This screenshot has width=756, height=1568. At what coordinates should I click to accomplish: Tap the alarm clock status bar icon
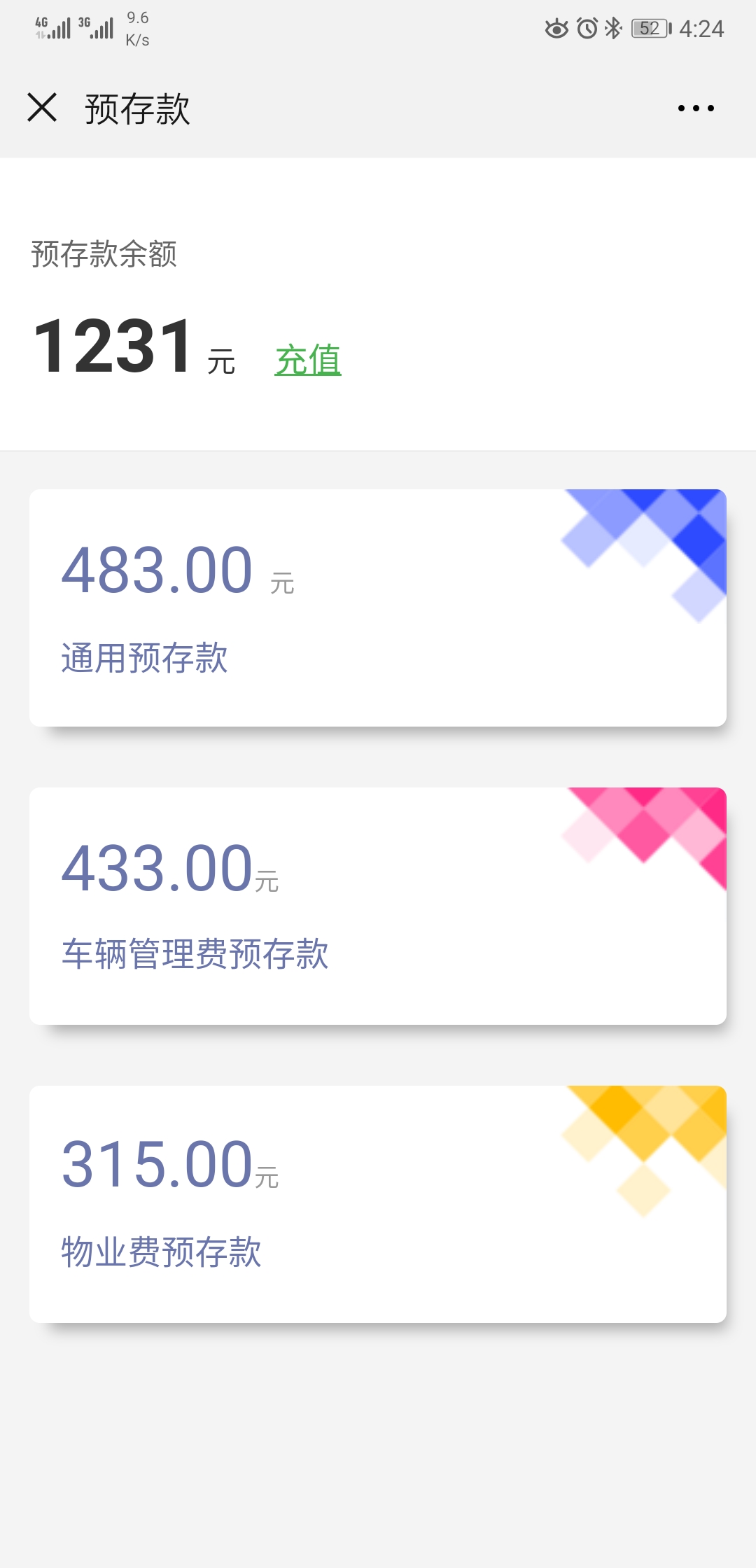(x=584, y=28)
